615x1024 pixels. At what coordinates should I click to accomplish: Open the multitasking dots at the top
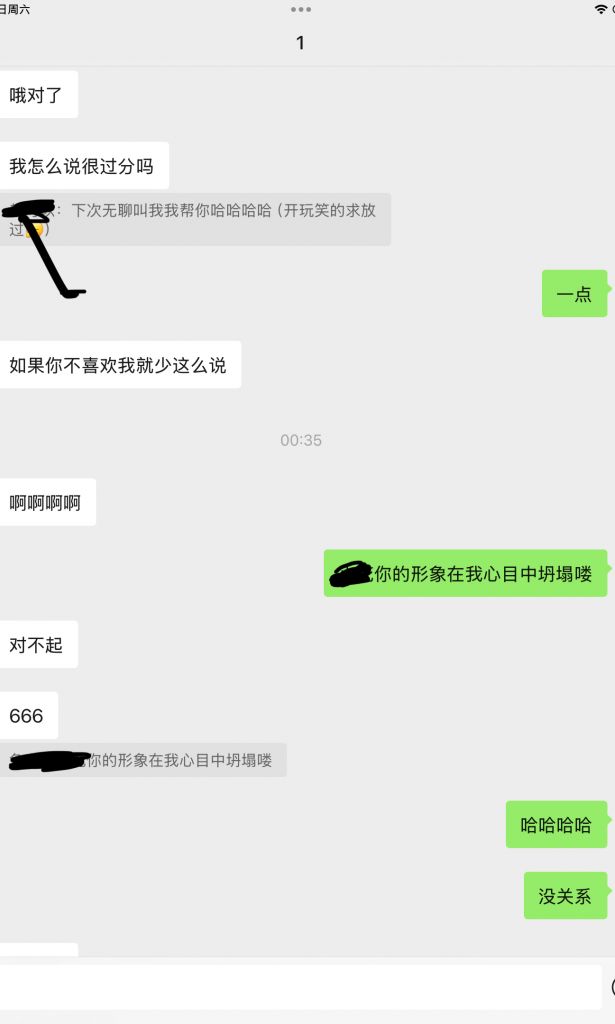tap(300, 9)
